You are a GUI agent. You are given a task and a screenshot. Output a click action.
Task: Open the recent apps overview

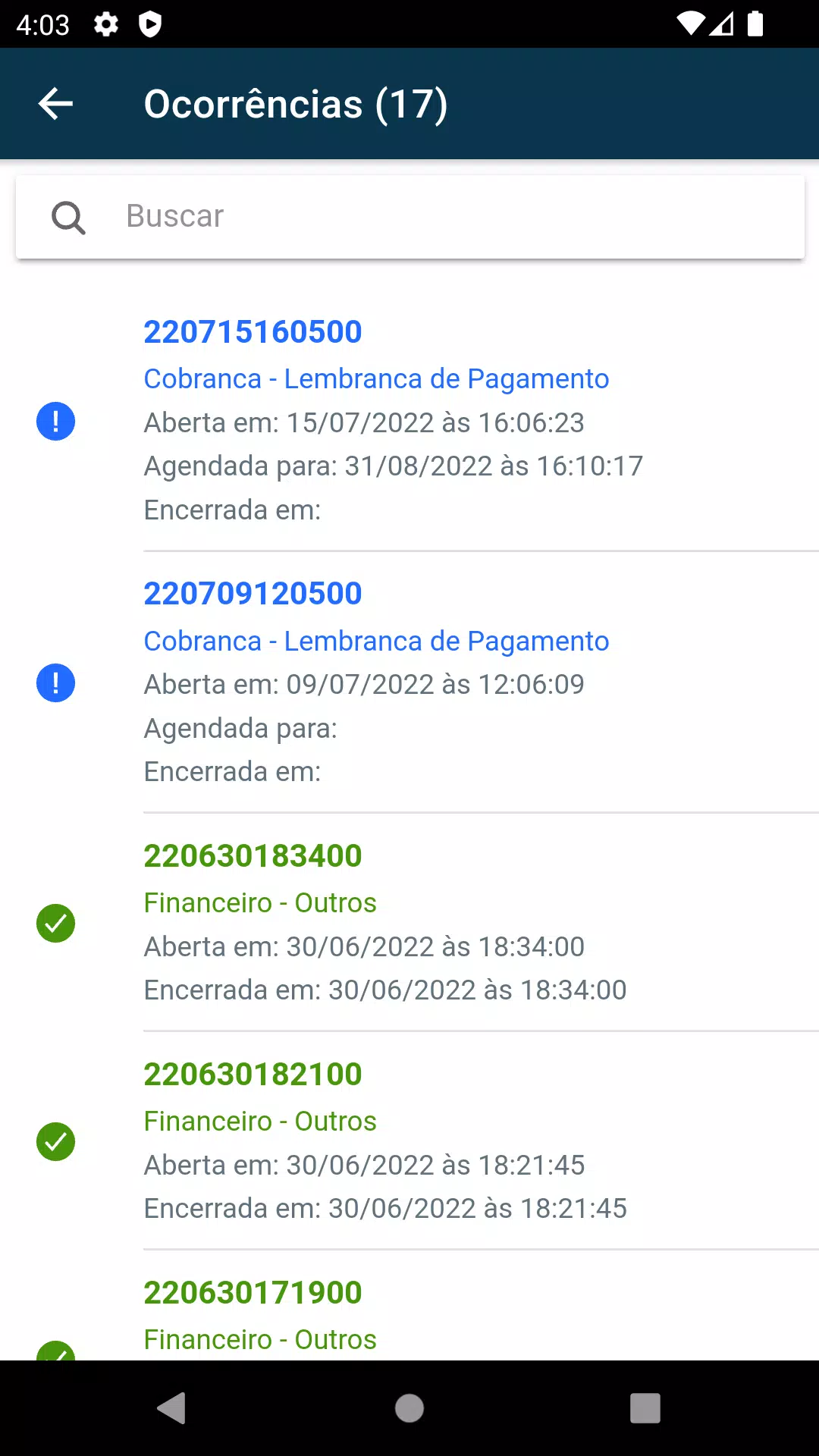[x=645, y=1408]
